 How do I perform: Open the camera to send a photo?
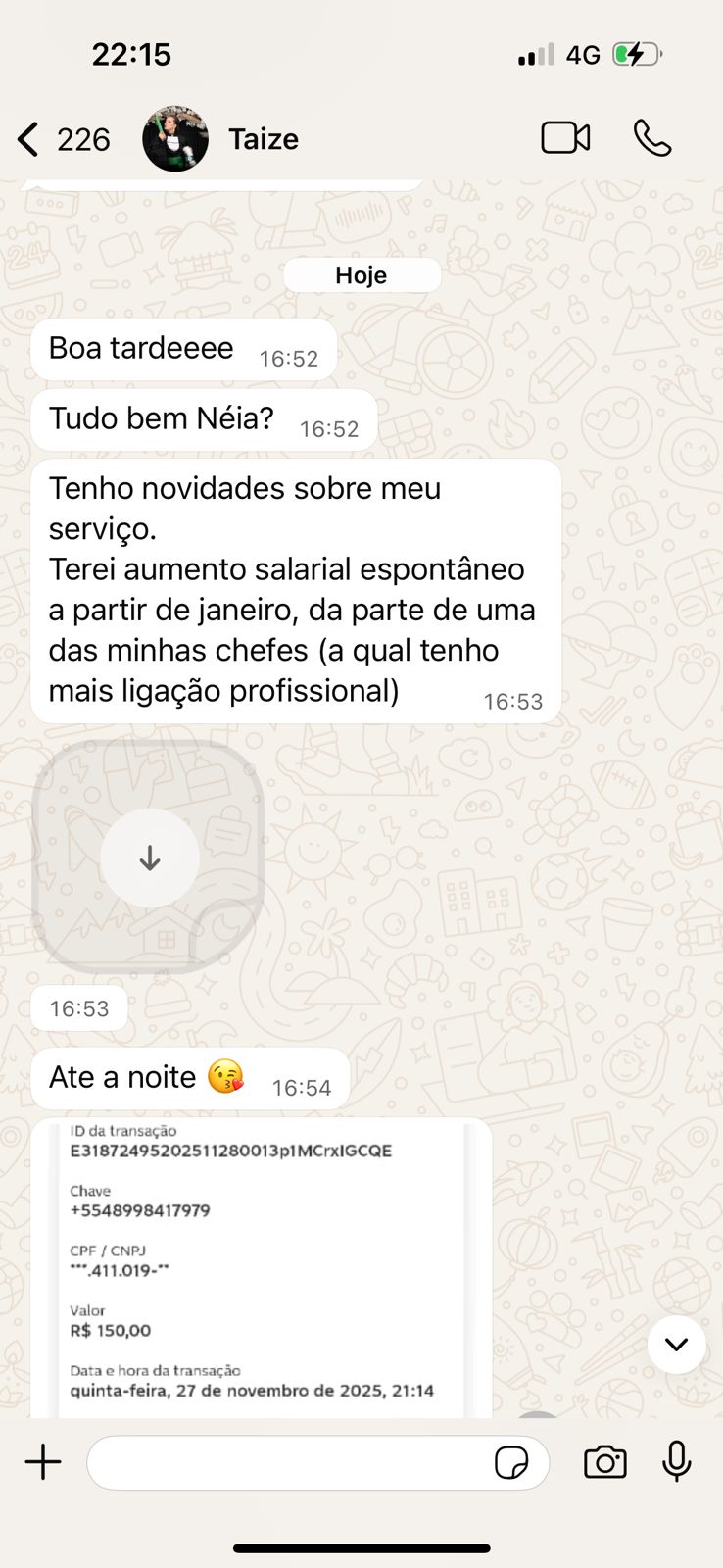pos(604,1462)
